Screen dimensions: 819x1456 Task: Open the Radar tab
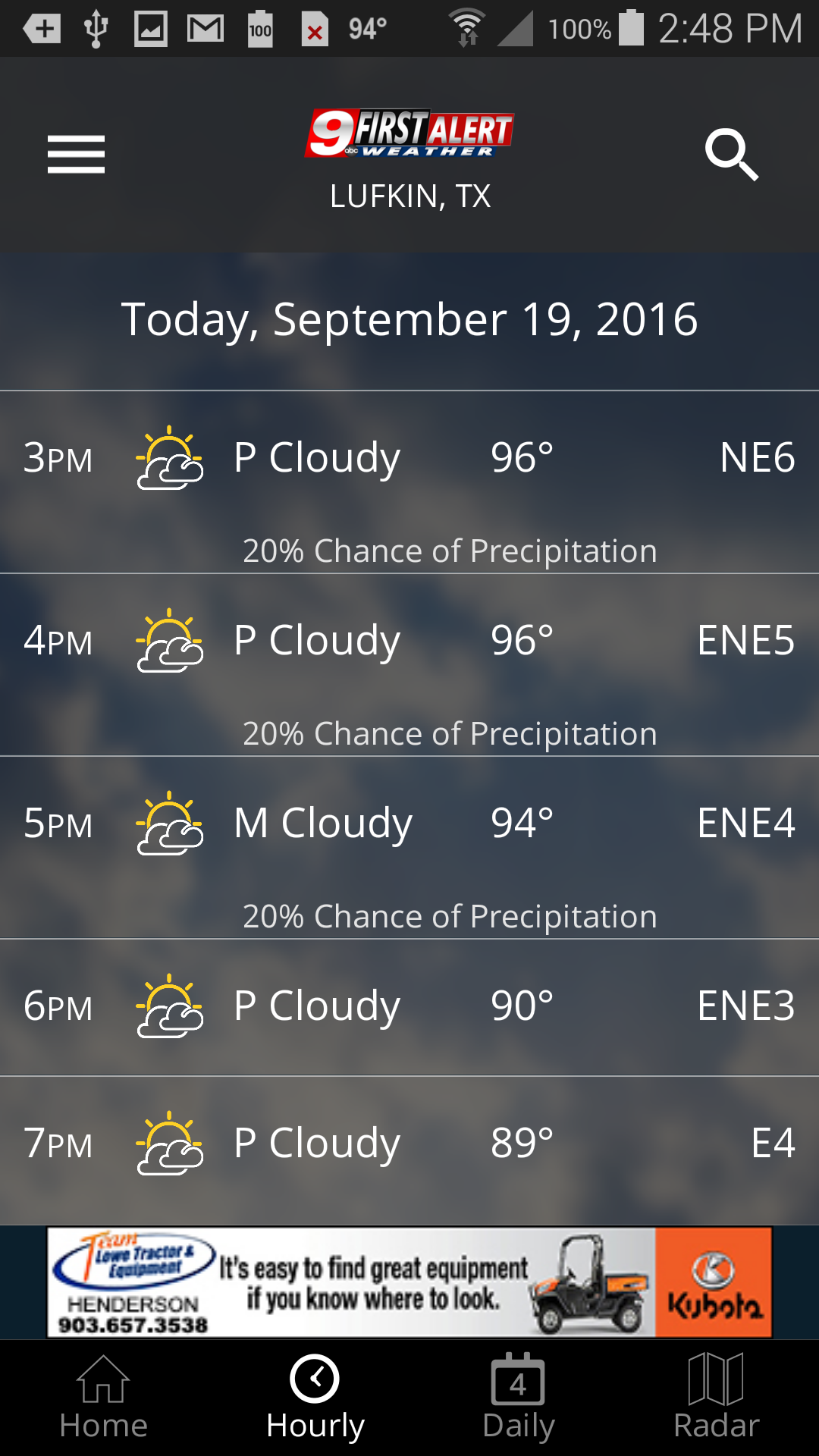pyautogui.click(x=716, y=1398)
